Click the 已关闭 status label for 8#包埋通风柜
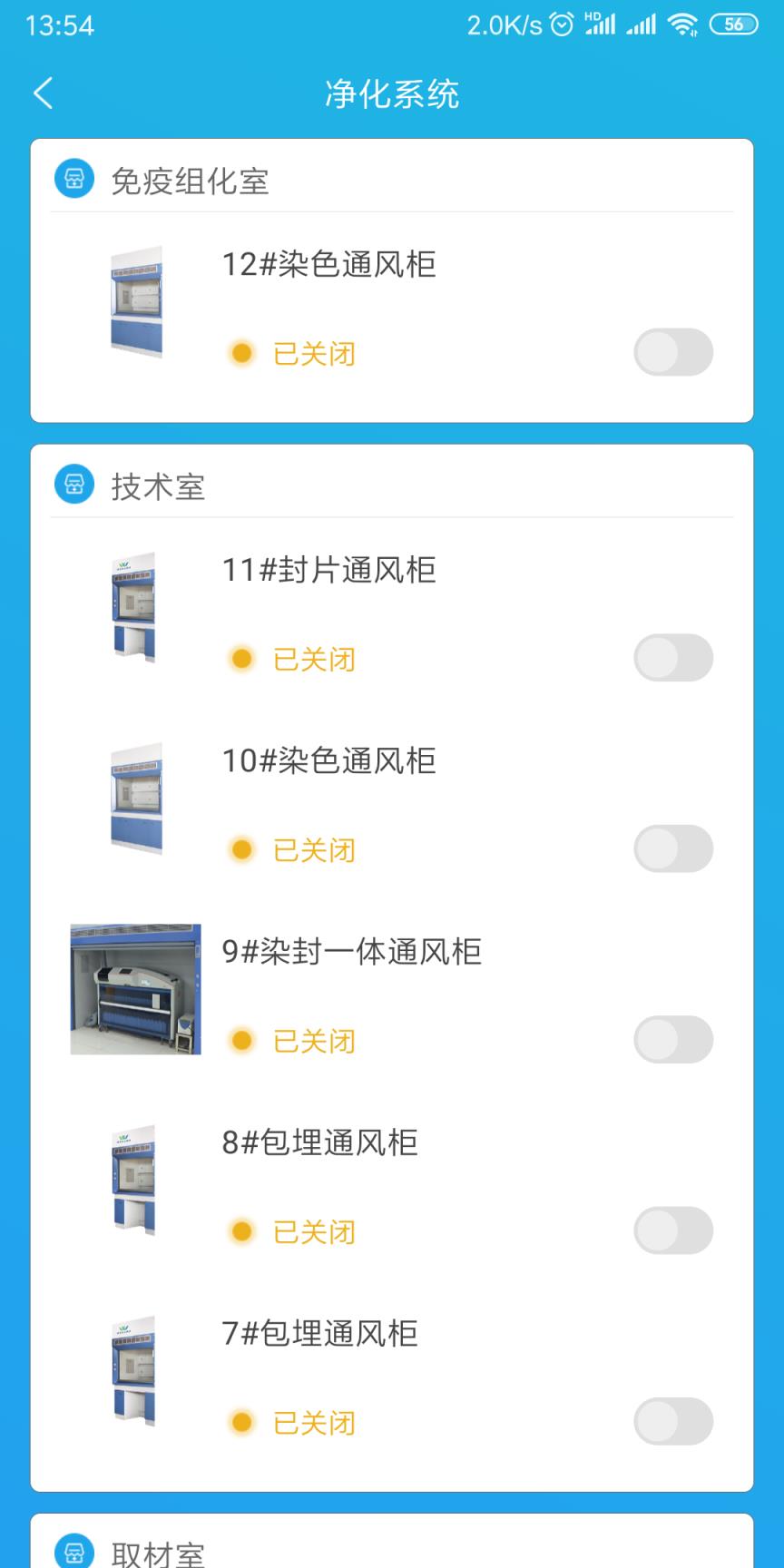784x1568 pixels. point(313,1231)
